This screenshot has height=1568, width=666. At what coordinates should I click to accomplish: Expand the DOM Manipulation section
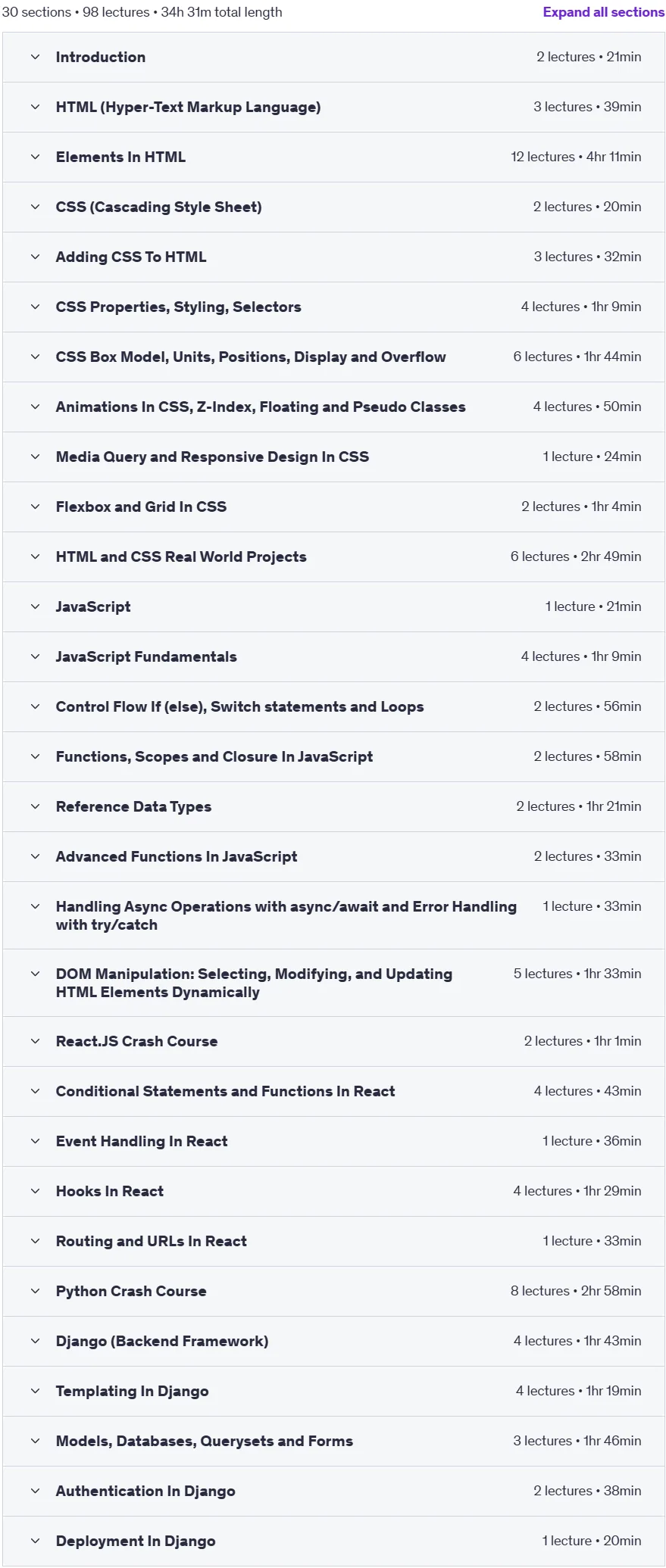click(x=333, y=983)
